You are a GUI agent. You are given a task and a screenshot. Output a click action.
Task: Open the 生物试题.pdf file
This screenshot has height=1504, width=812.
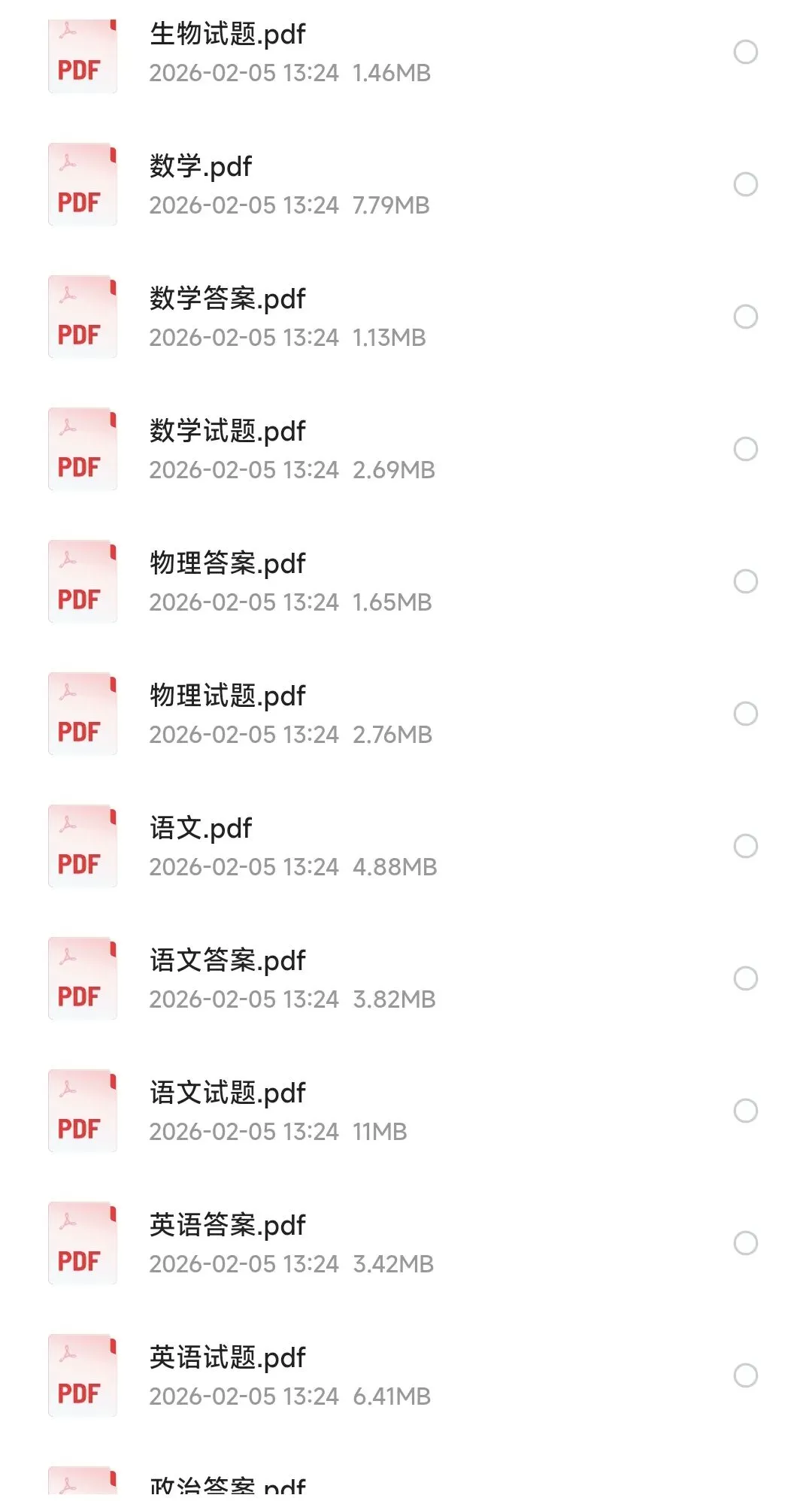pos(227,35)
